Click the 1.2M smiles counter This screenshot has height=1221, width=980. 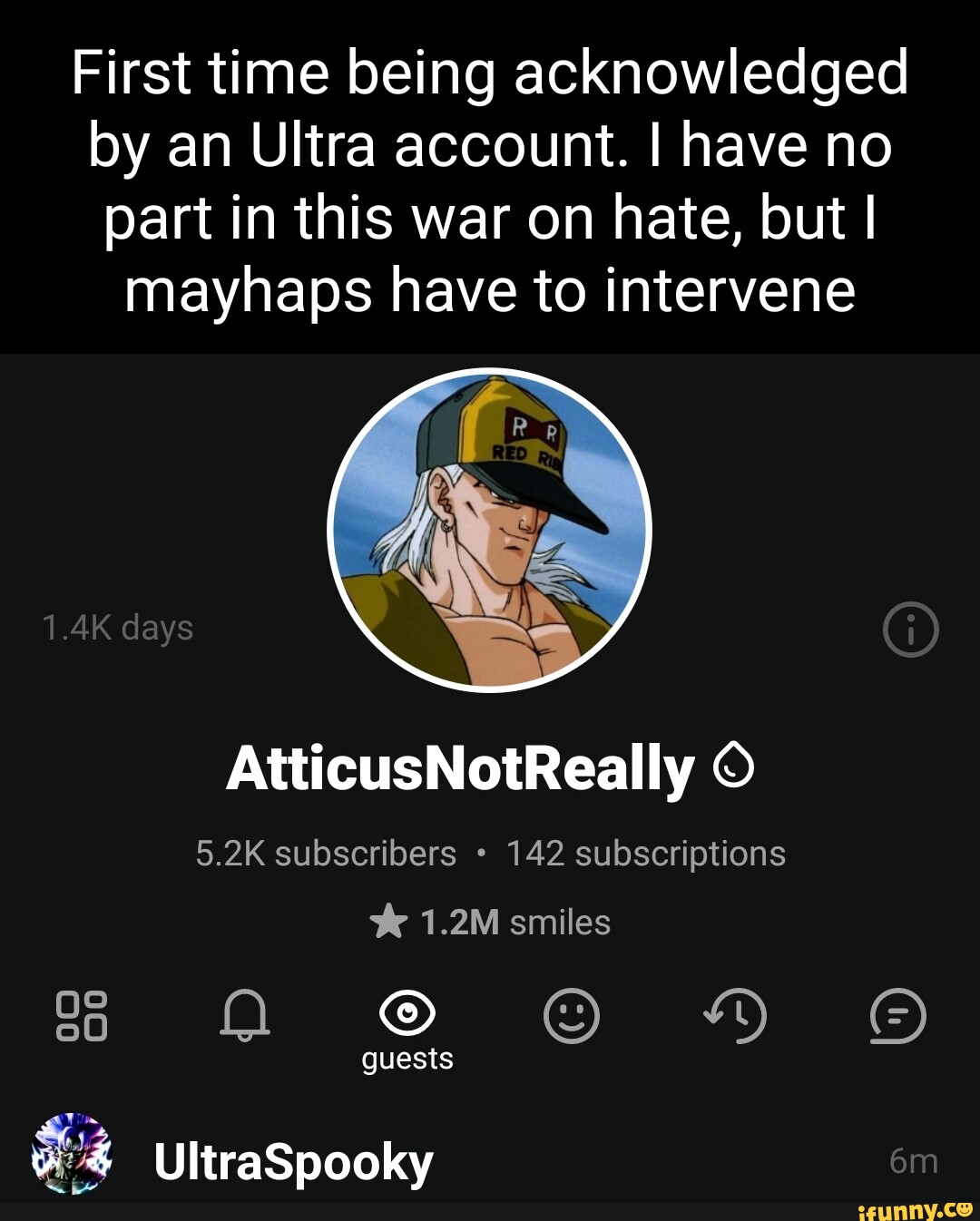pos(514,920)
